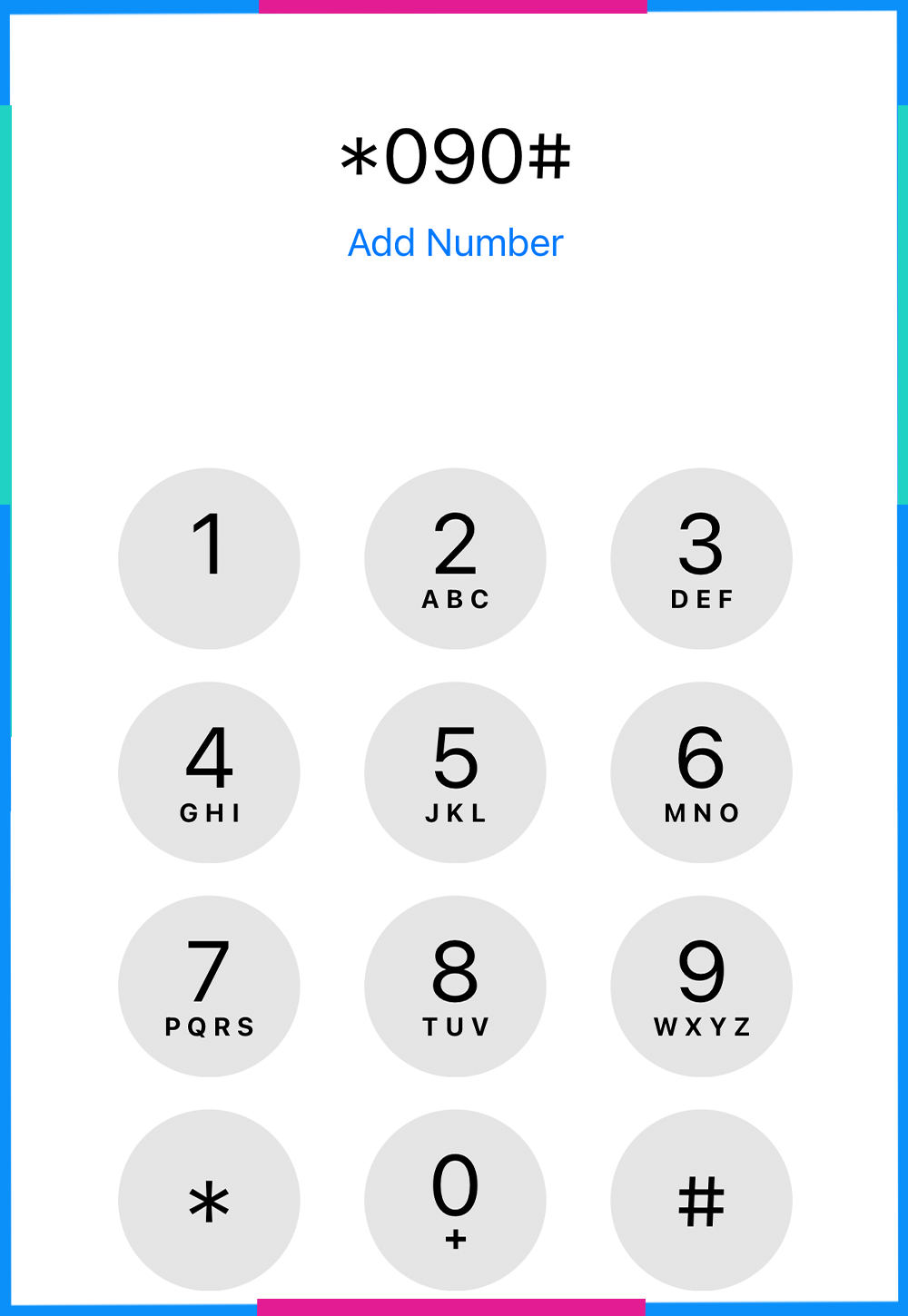The width and height of the screenshot is (908, 1316).
Task: Enter the pound hash key
Action: [x=701, y=1200]
